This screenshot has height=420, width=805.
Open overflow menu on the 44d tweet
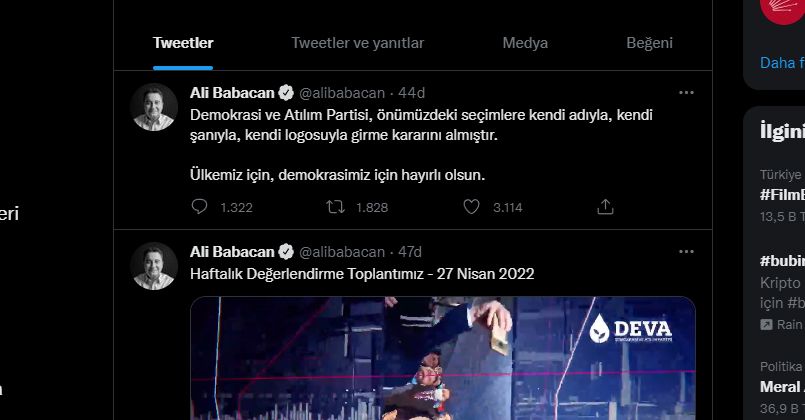pyautogui.click(x=686, y=93)
